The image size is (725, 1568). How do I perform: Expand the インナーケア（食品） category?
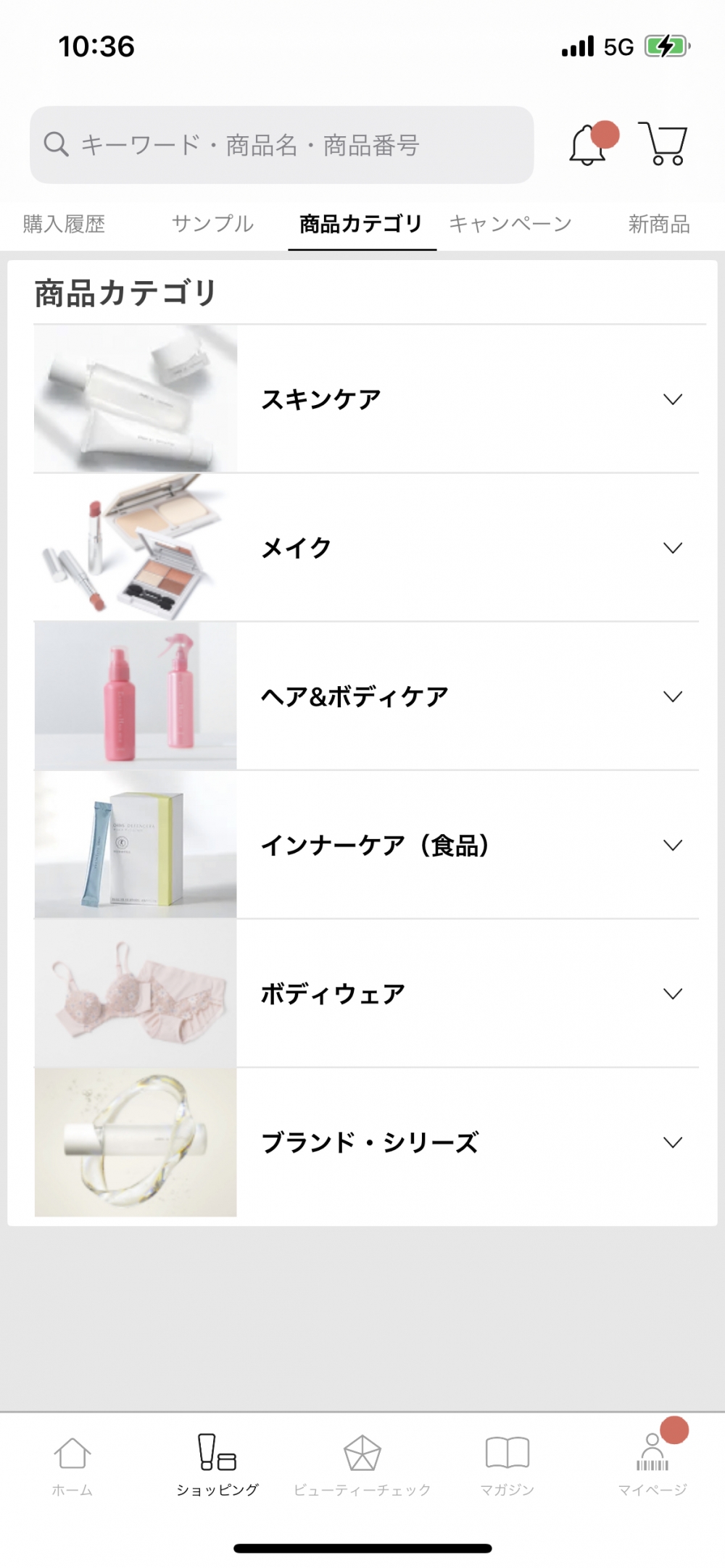[468, 845]
